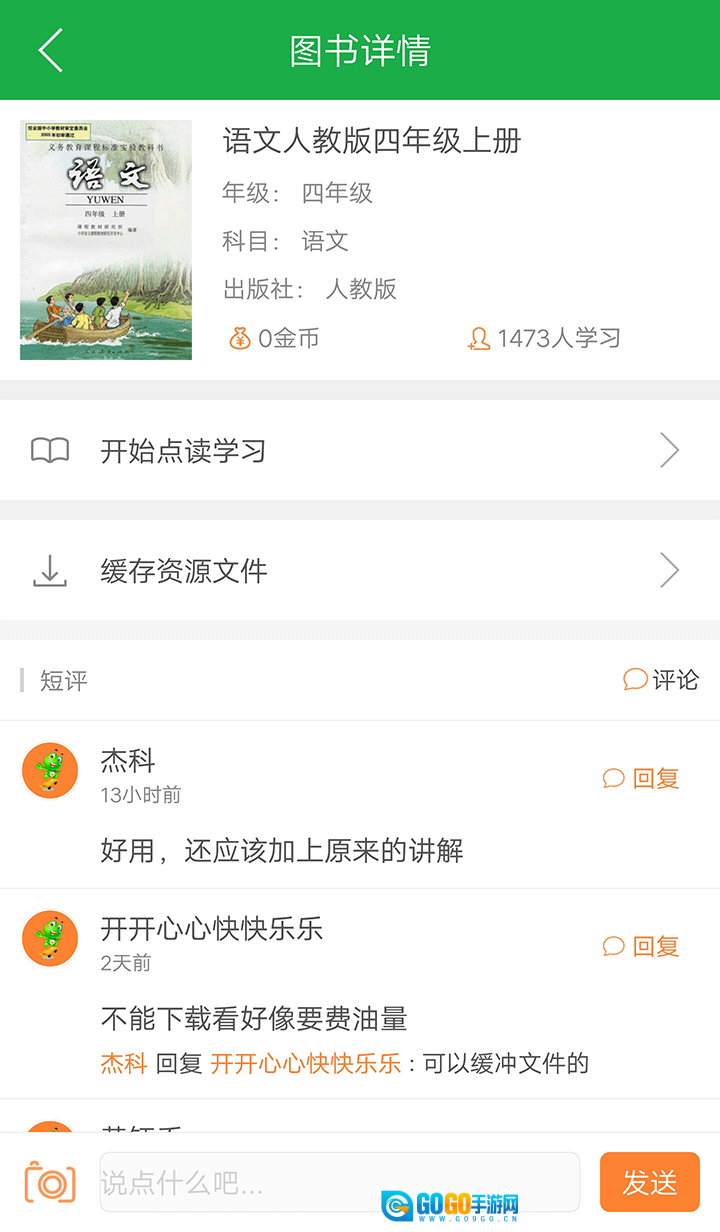Tap the 说点什么吧 comment input field

click(x=340, y=1181)
